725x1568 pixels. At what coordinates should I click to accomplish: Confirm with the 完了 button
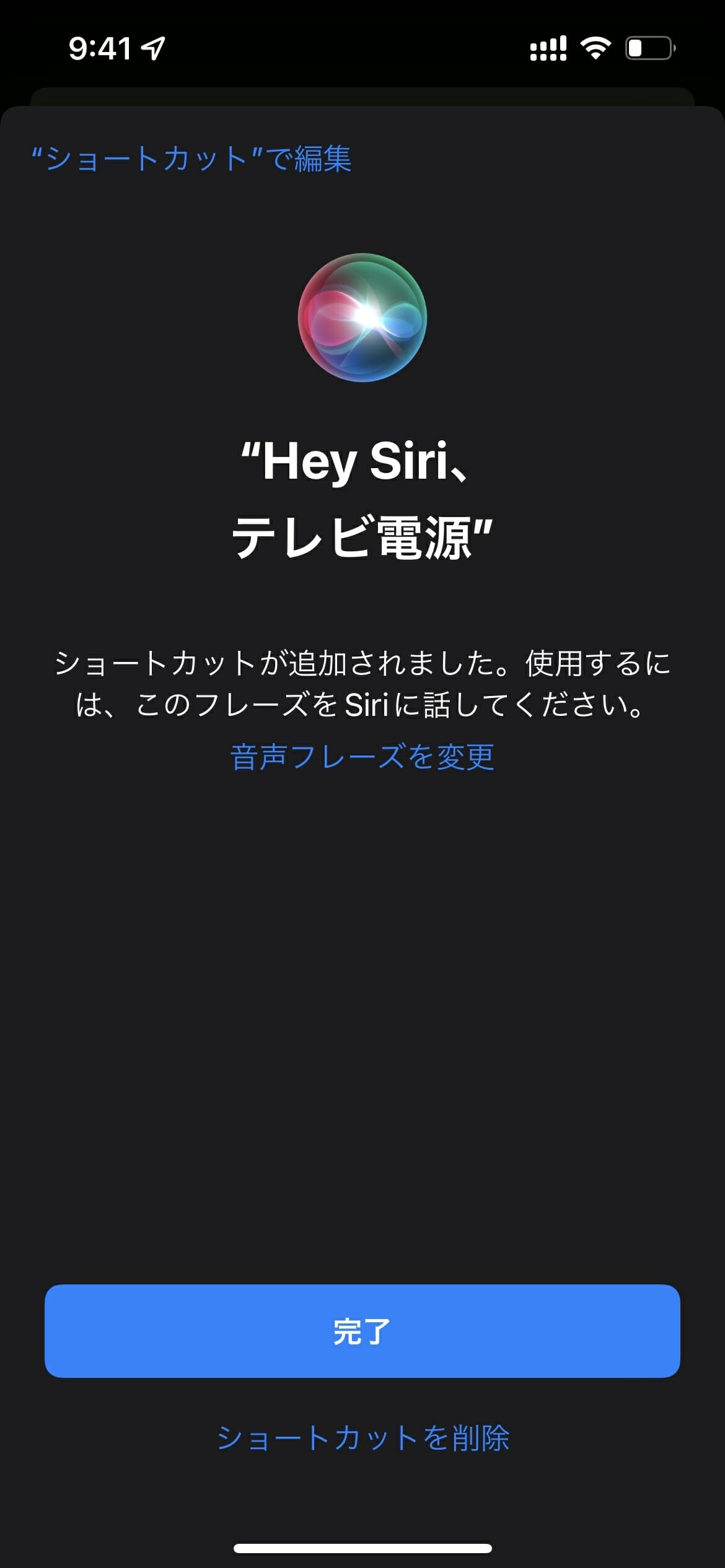(362, 1331)
